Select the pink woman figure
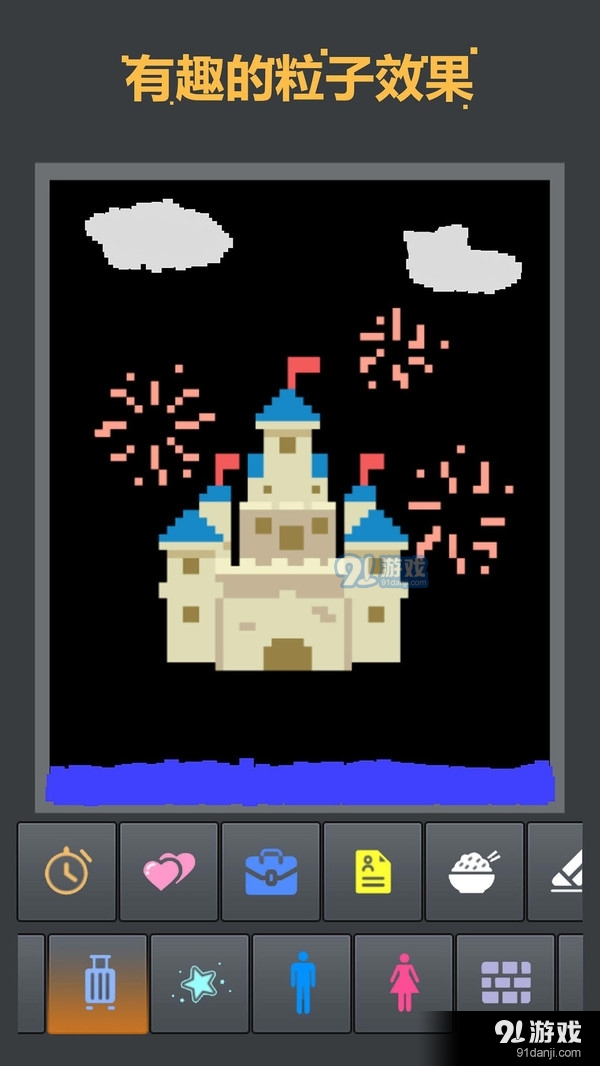 (x=404, y=984)
